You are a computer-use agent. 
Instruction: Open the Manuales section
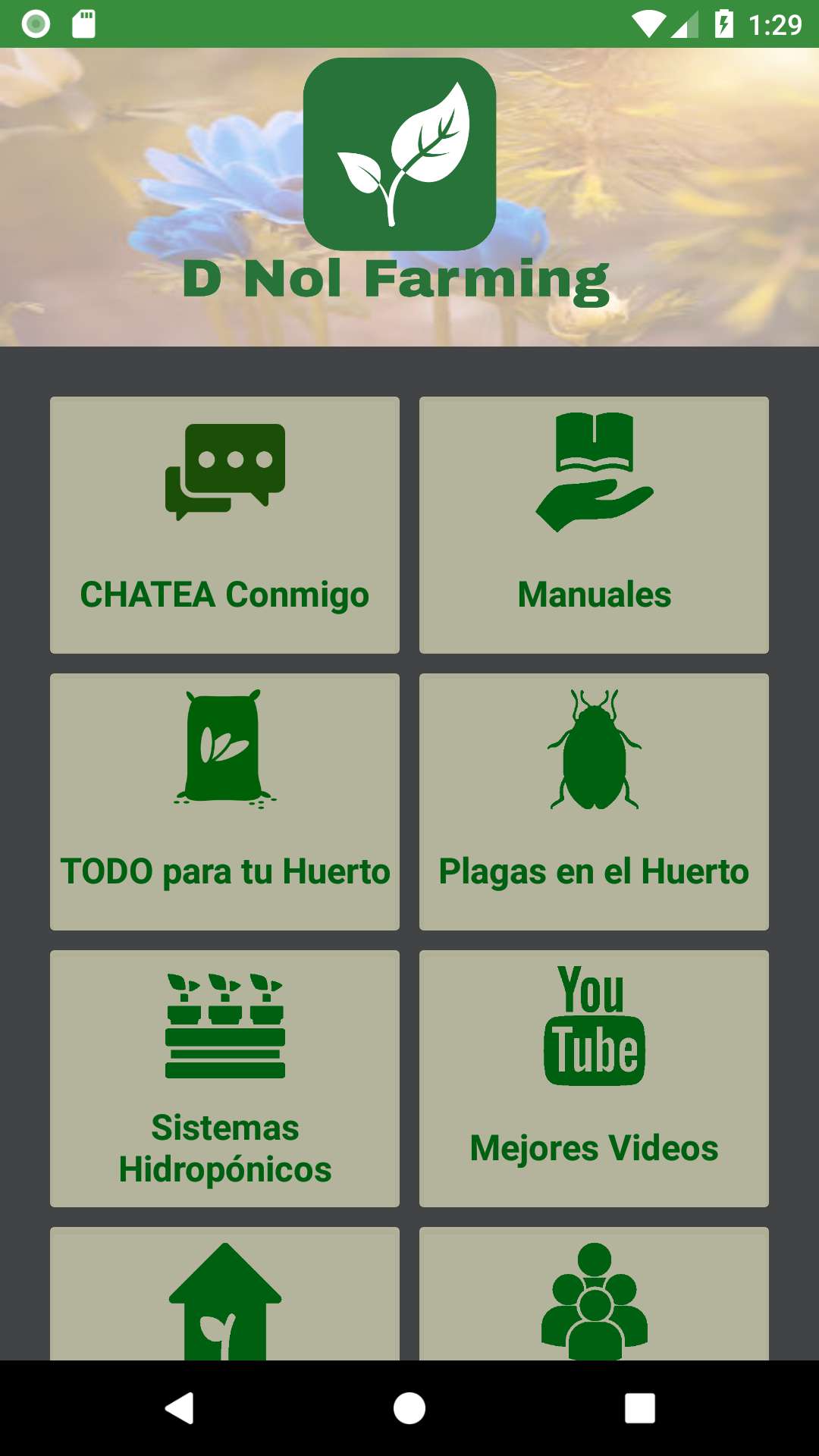coord(594,525)
